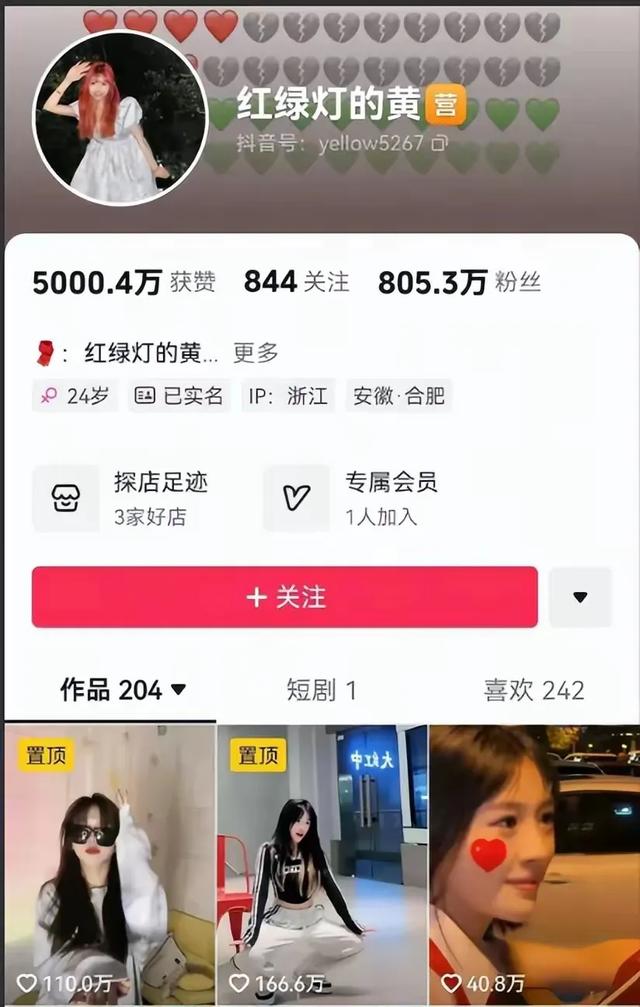Open the video with 40.8万 likes
The height and width of the screenshot is (1007, 640).
[534, 860]
